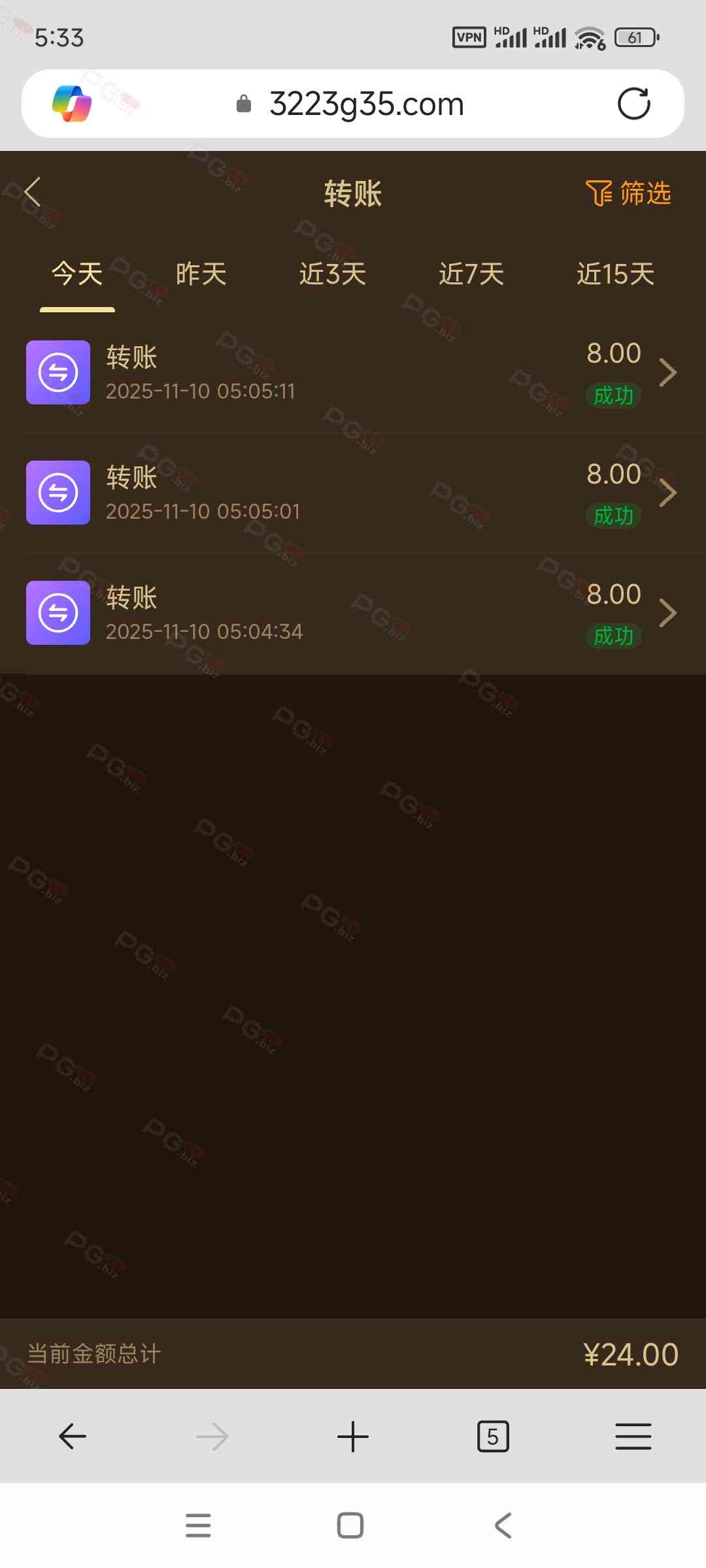Show the 5 open browser tabs
706x1568 pixels.
point(493,1437)
